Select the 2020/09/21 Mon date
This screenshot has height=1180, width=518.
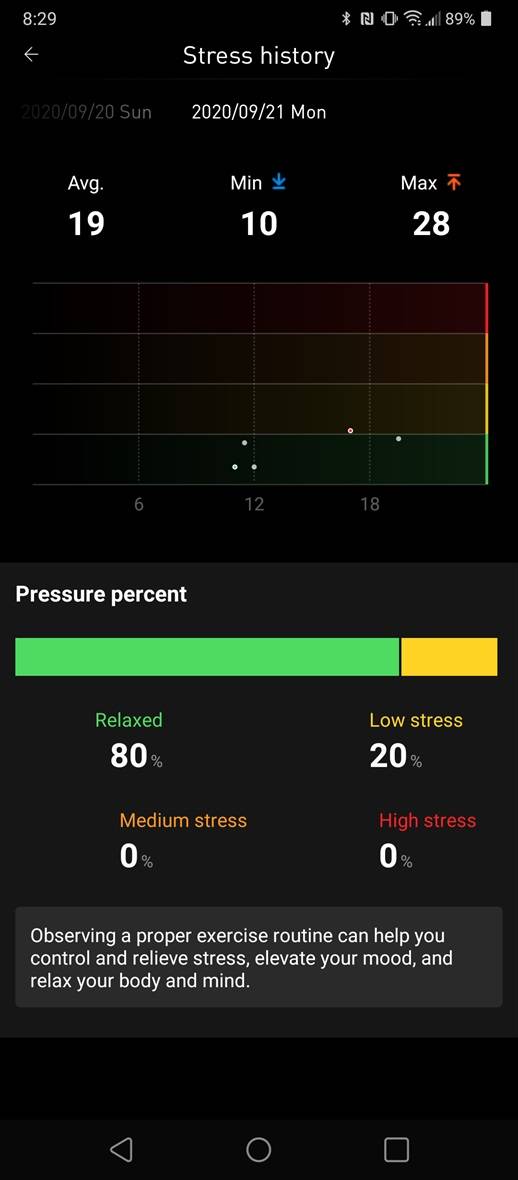259,112
